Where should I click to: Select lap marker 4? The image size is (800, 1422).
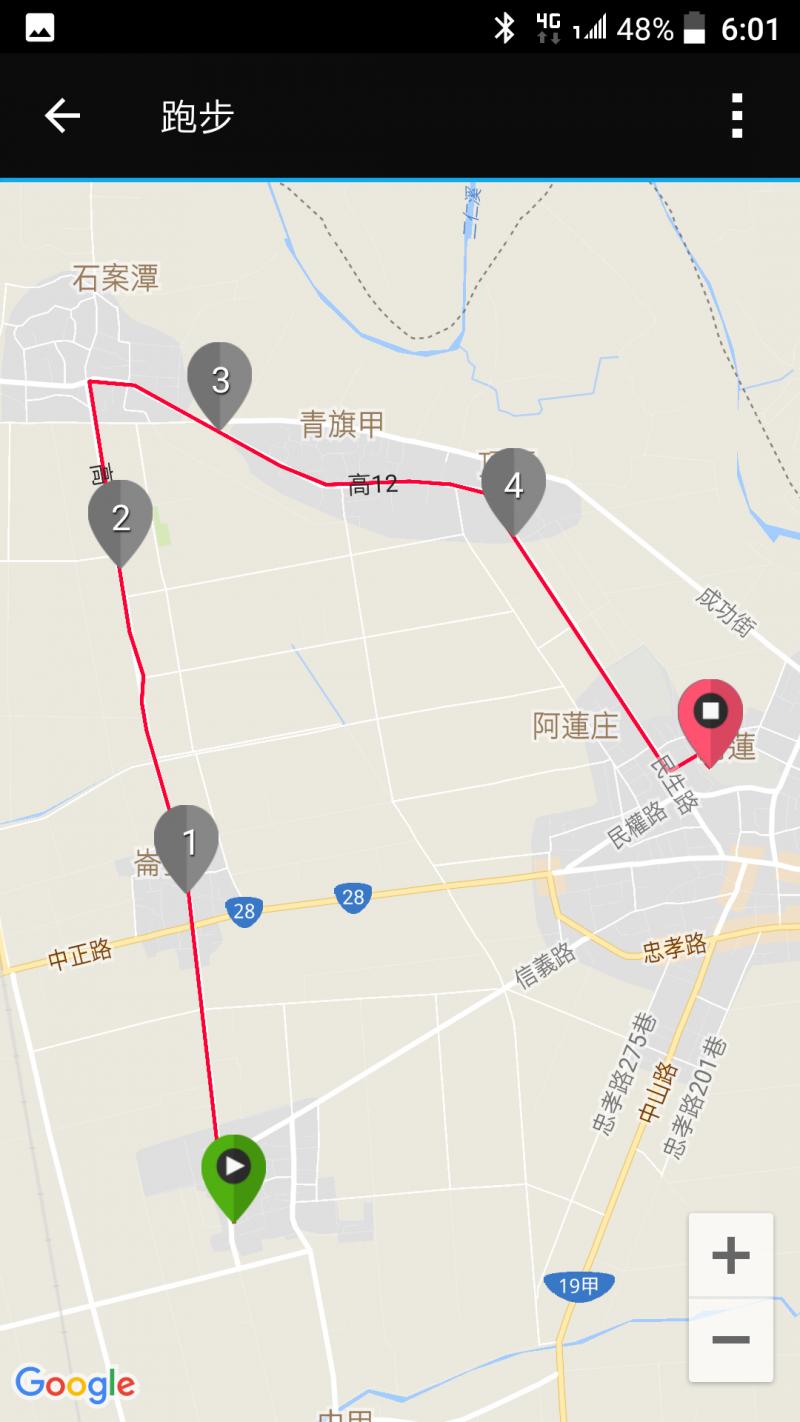point(513,485)
